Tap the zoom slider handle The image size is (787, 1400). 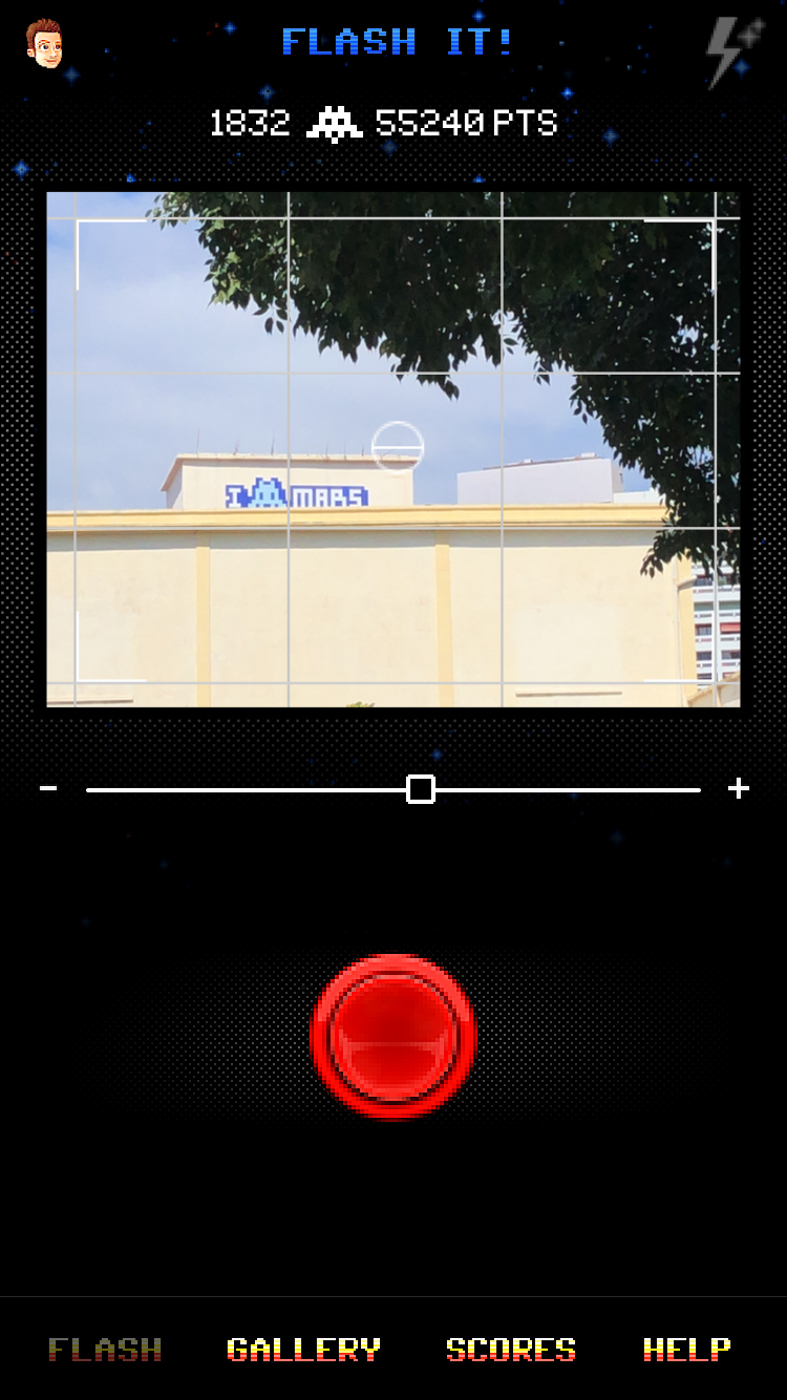(x=421, y=789)
